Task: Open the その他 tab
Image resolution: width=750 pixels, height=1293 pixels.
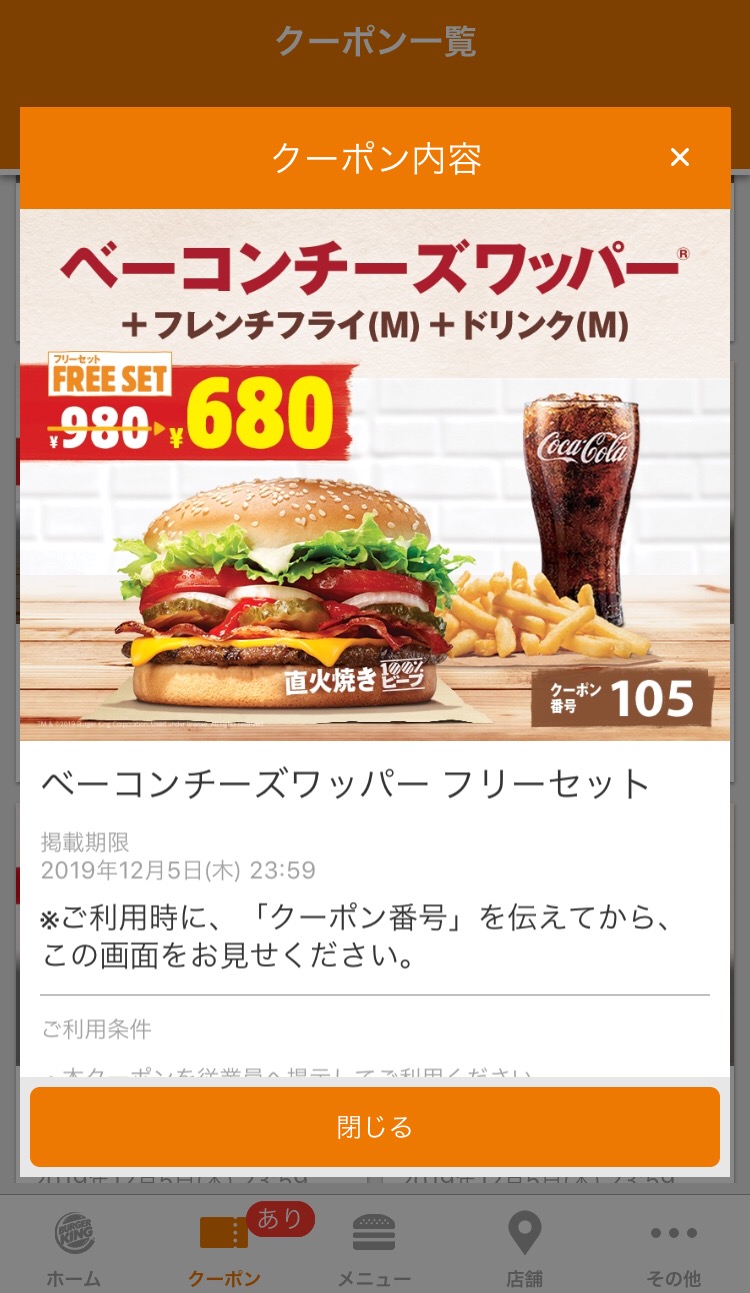Action: point(674,1248)
